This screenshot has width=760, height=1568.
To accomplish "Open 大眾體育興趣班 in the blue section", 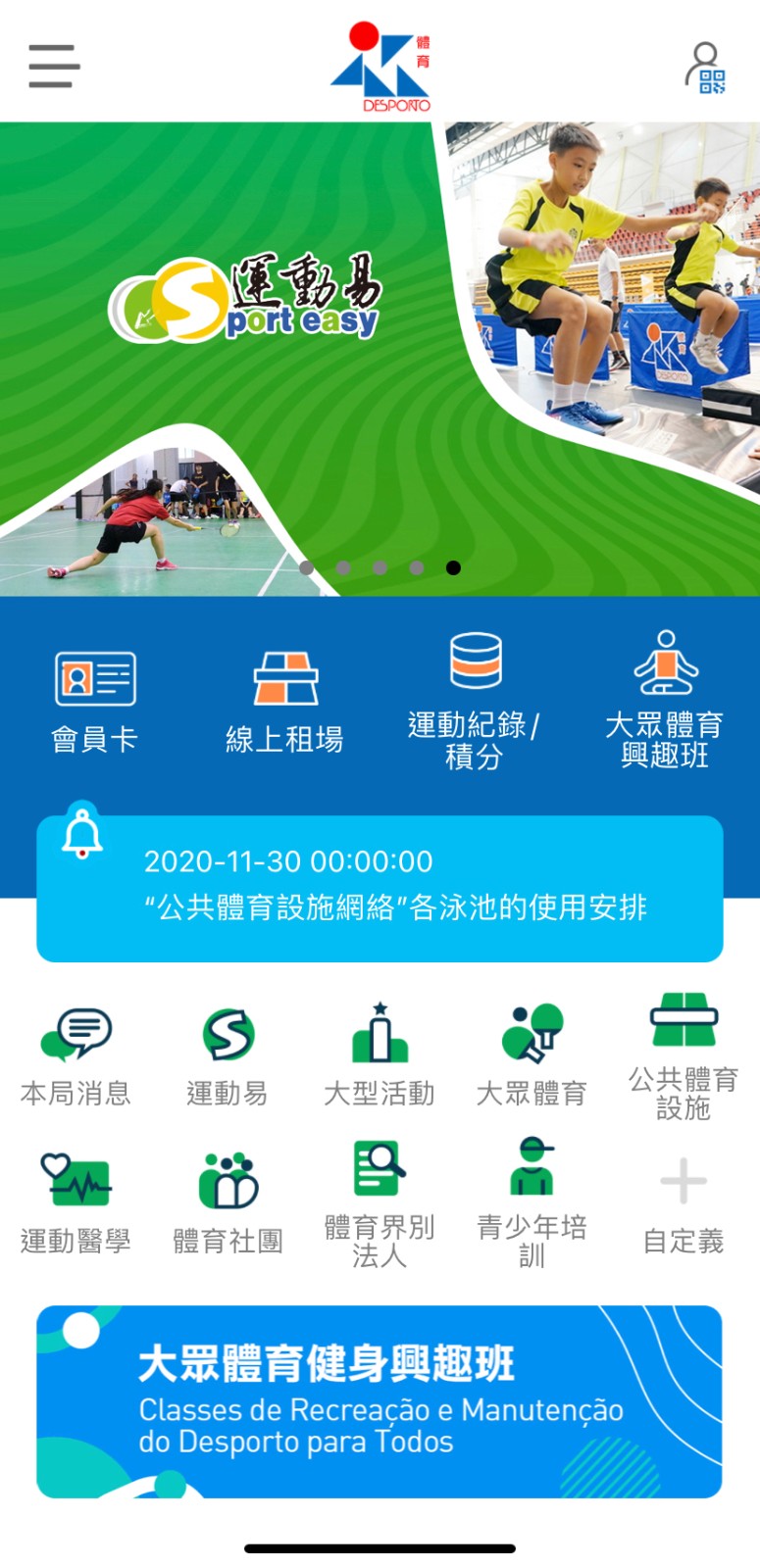I will (x=665, y=700).
